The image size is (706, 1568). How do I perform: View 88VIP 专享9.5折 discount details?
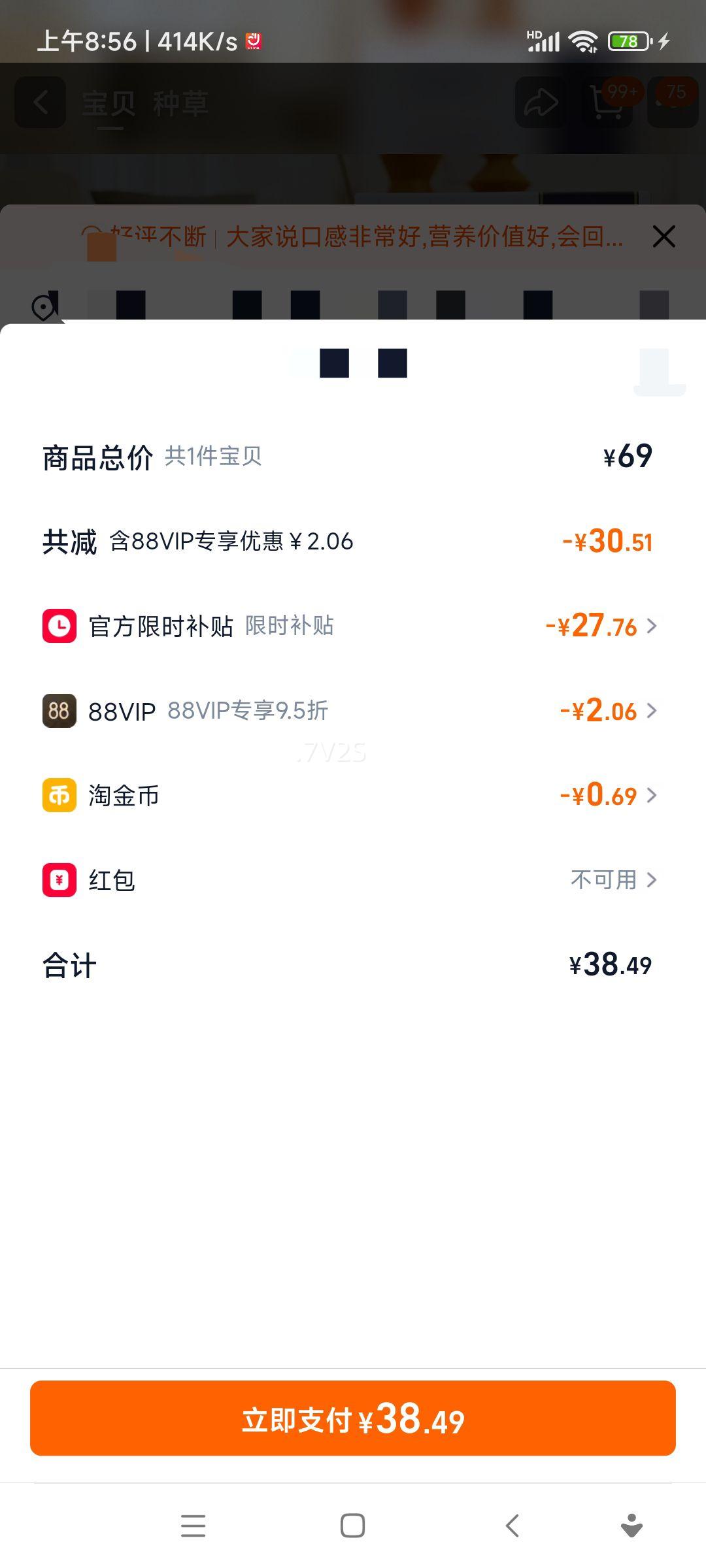pyautogui.click(x=608, y=711)
